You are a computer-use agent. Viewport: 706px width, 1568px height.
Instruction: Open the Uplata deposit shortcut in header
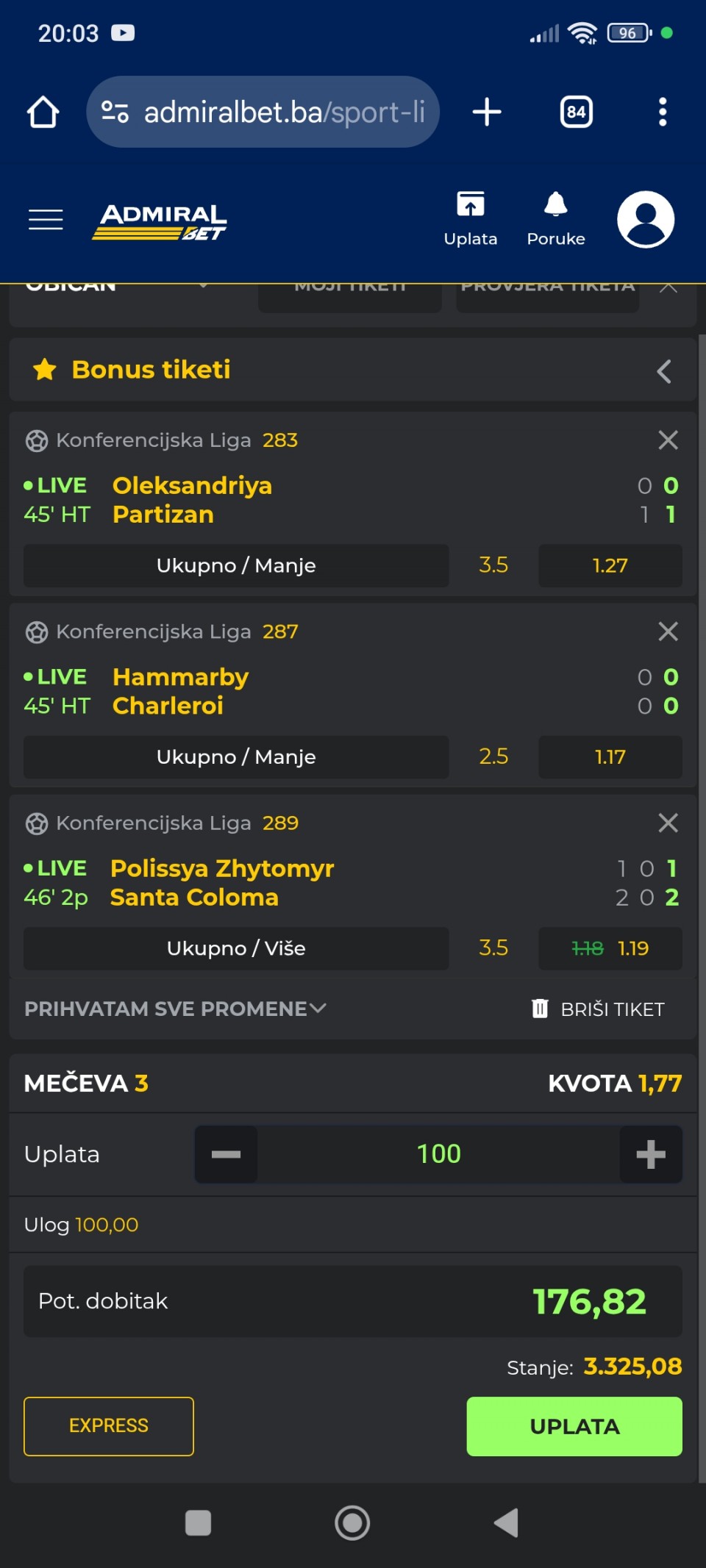(471, 219)
